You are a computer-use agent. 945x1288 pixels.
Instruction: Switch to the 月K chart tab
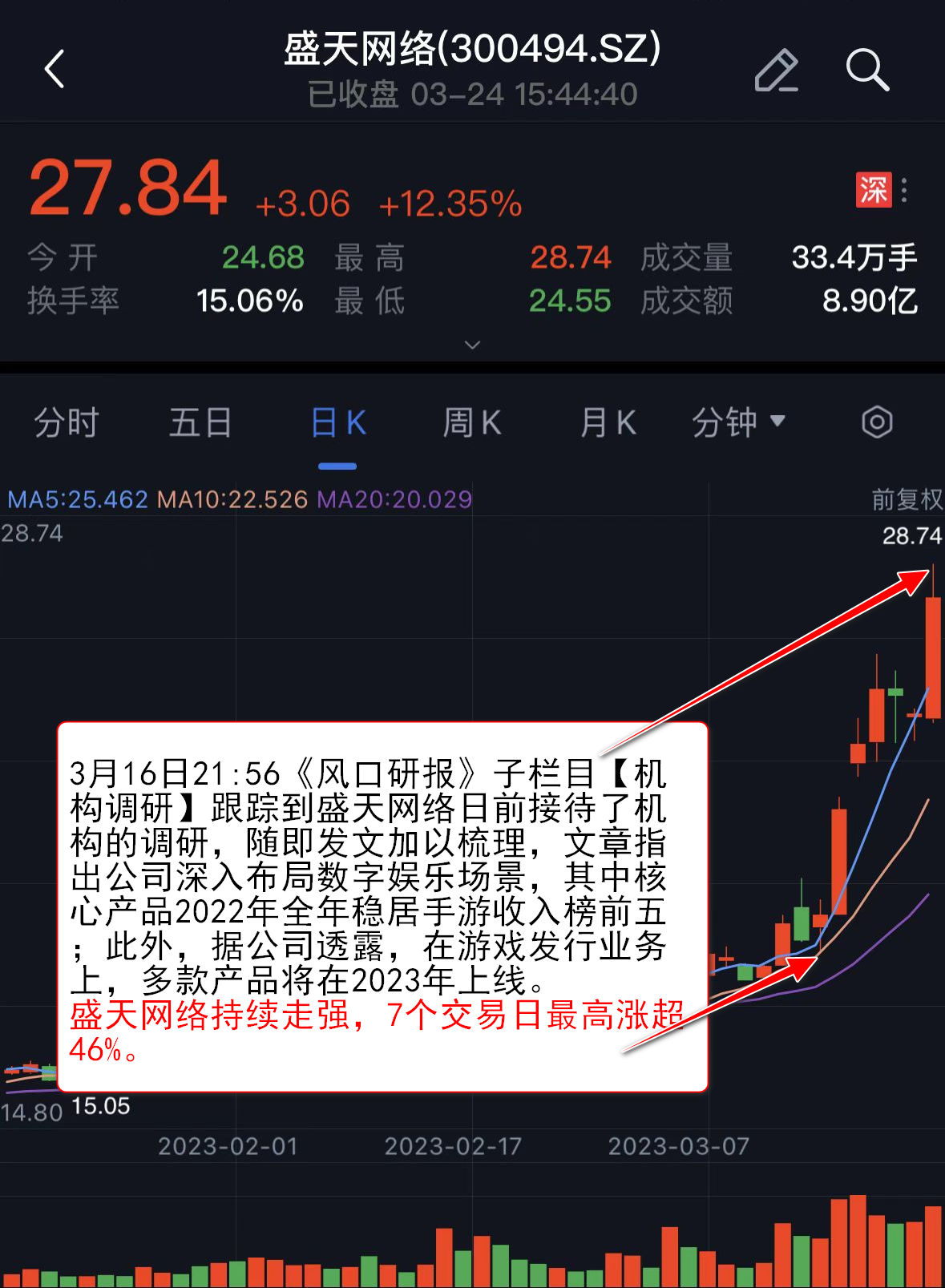(x=608, y=422)
